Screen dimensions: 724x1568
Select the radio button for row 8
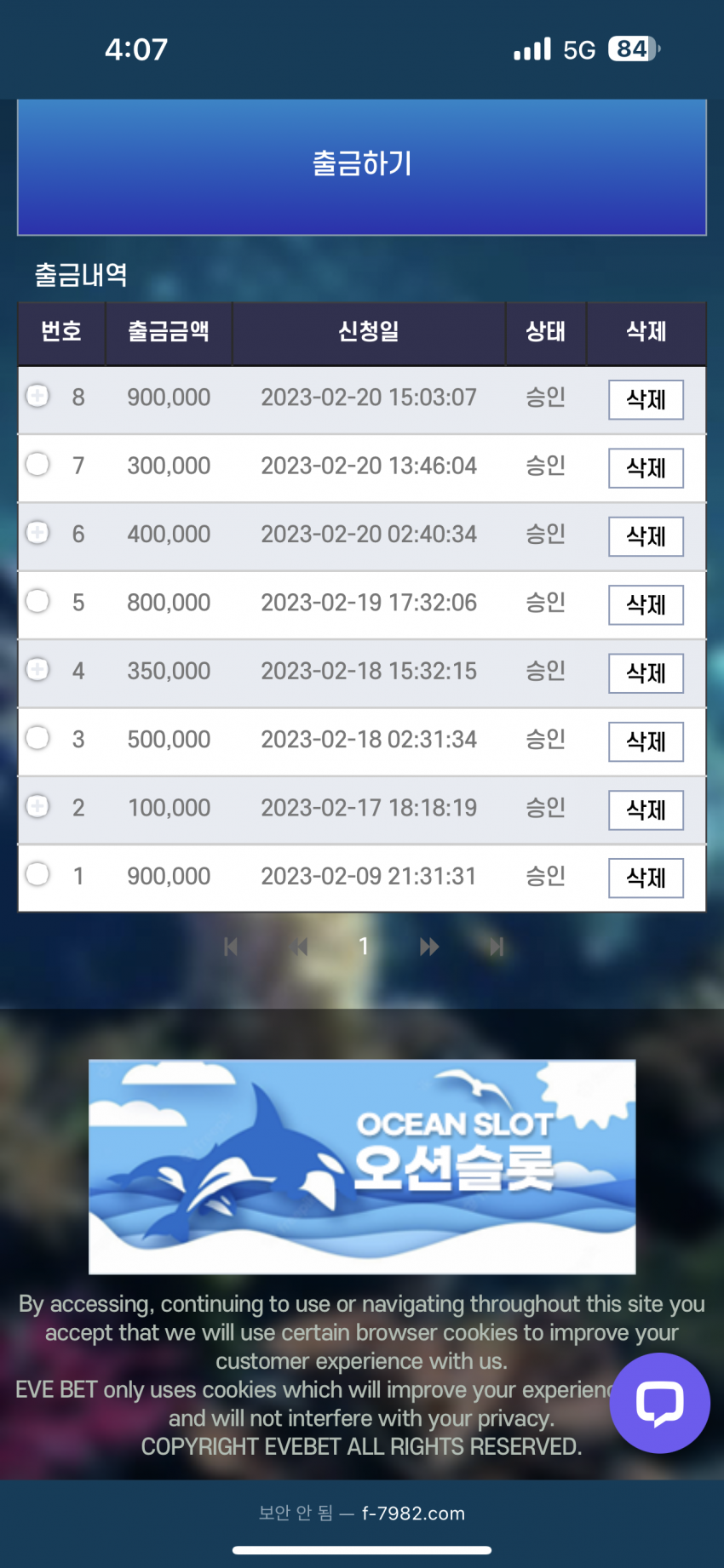37,396
